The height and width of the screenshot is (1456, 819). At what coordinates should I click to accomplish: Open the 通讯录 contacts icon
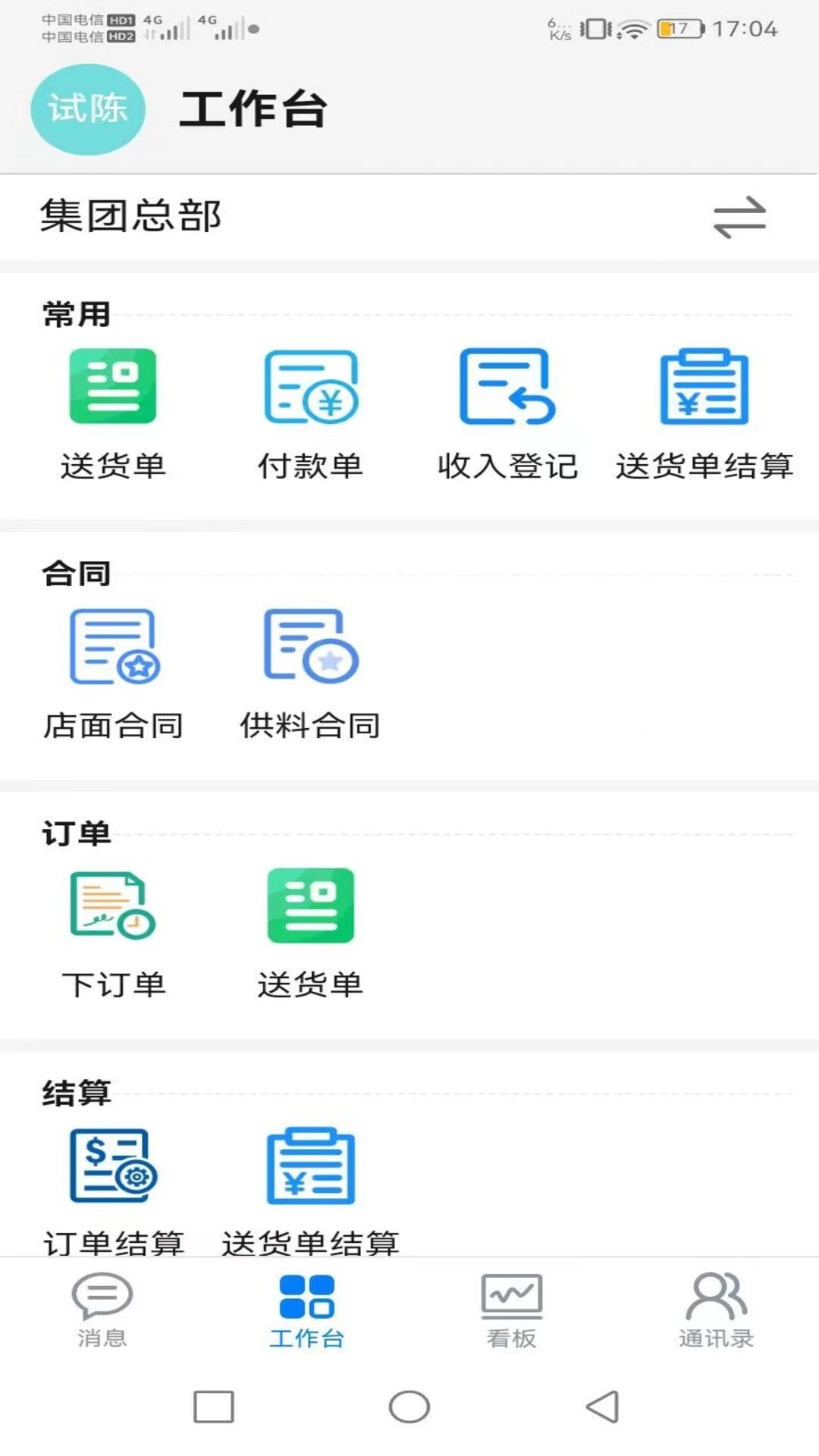click(715, 1312)
